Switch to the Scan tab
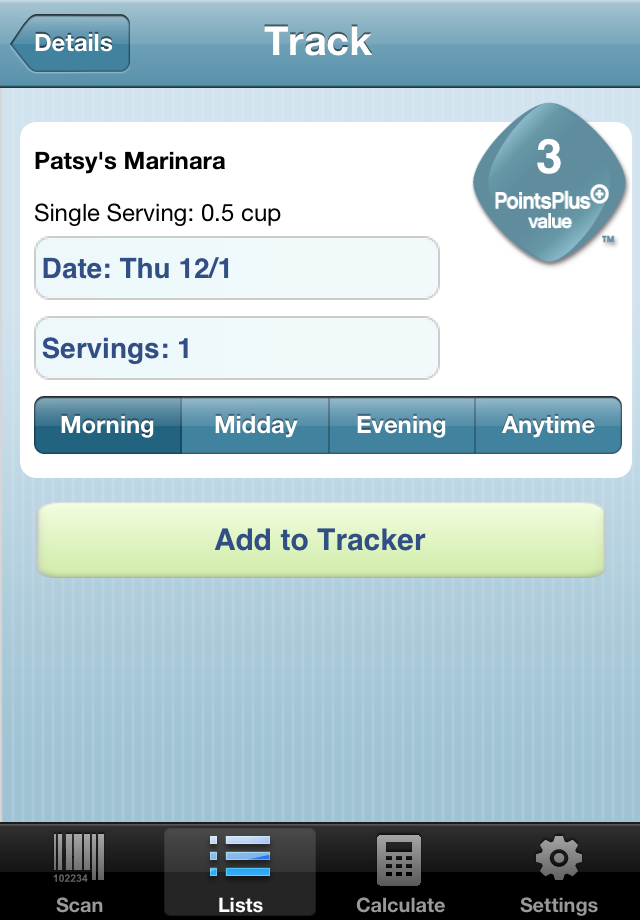 (x=79, y=873)
